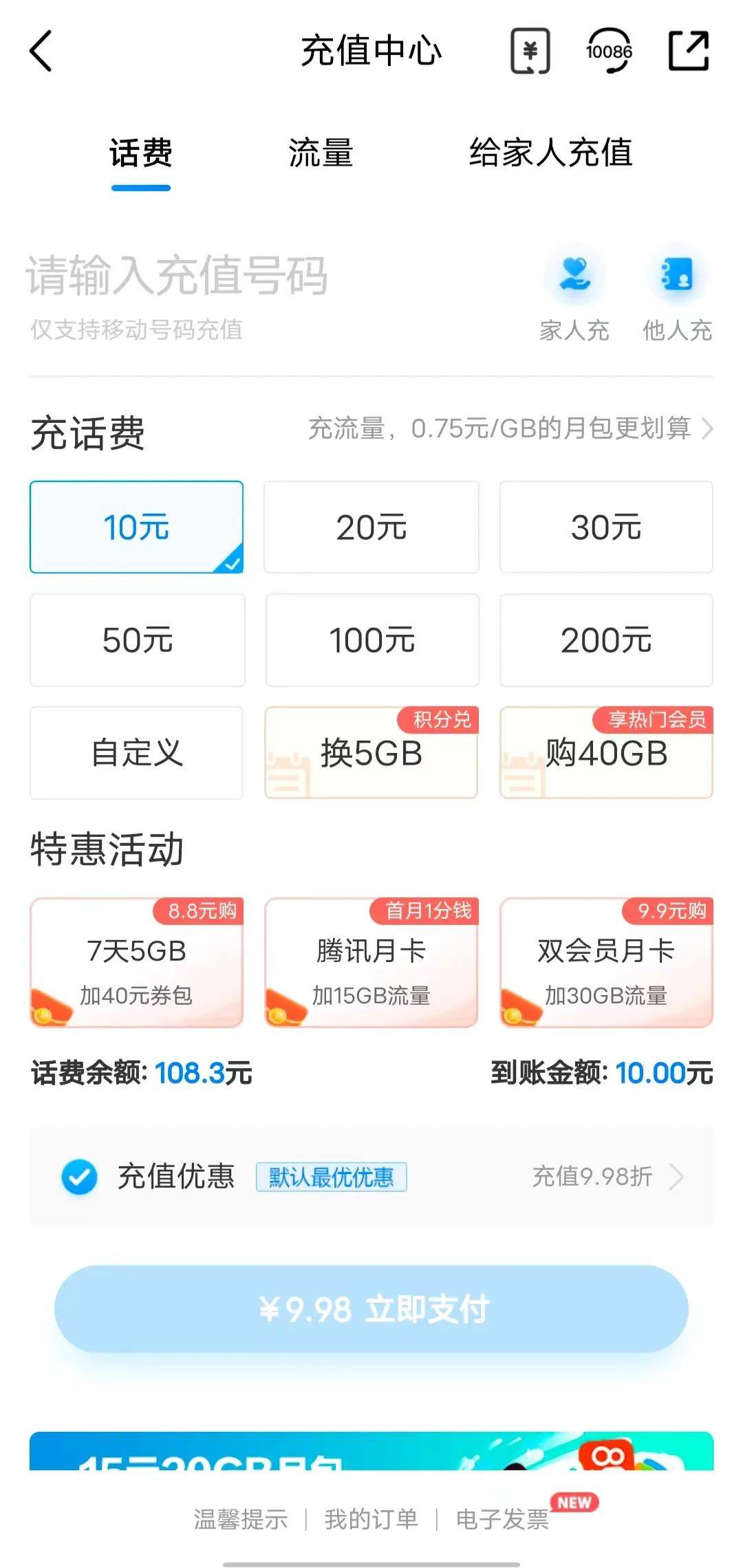Tap ¥9.98 立即支付 to pay

(371, 1309)
